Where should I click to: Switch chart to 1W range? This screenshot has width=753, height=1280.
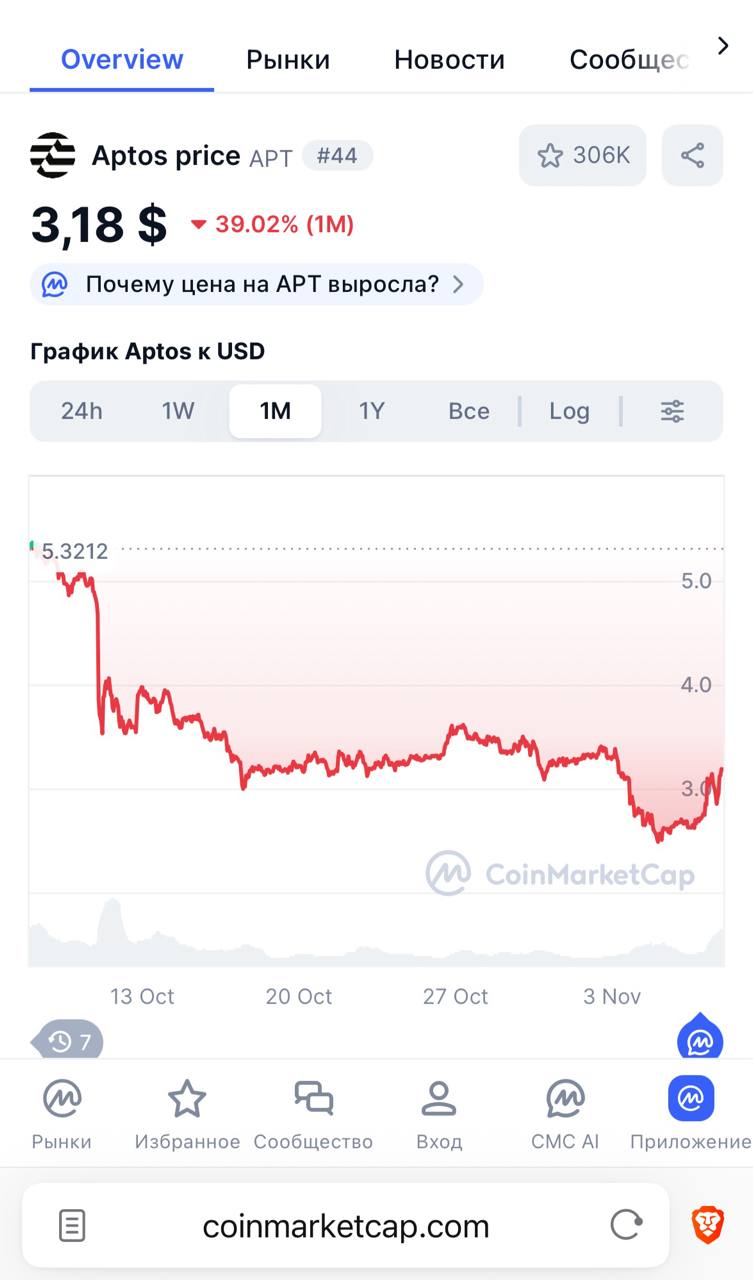pyautogui.click(x=178, y=411)
